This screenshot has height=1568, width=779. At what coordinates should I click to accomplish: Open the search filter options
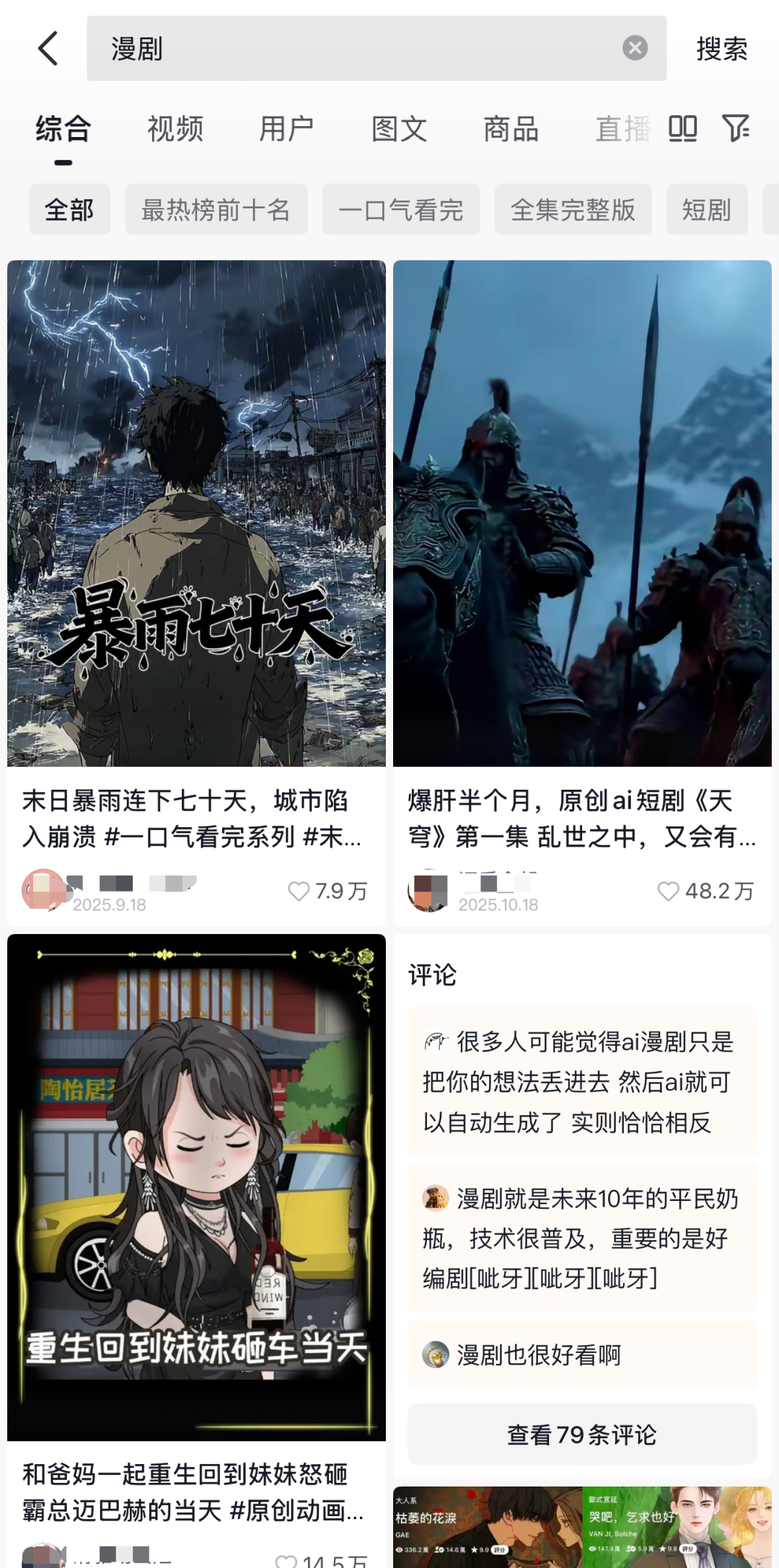[x=736, y=129]
